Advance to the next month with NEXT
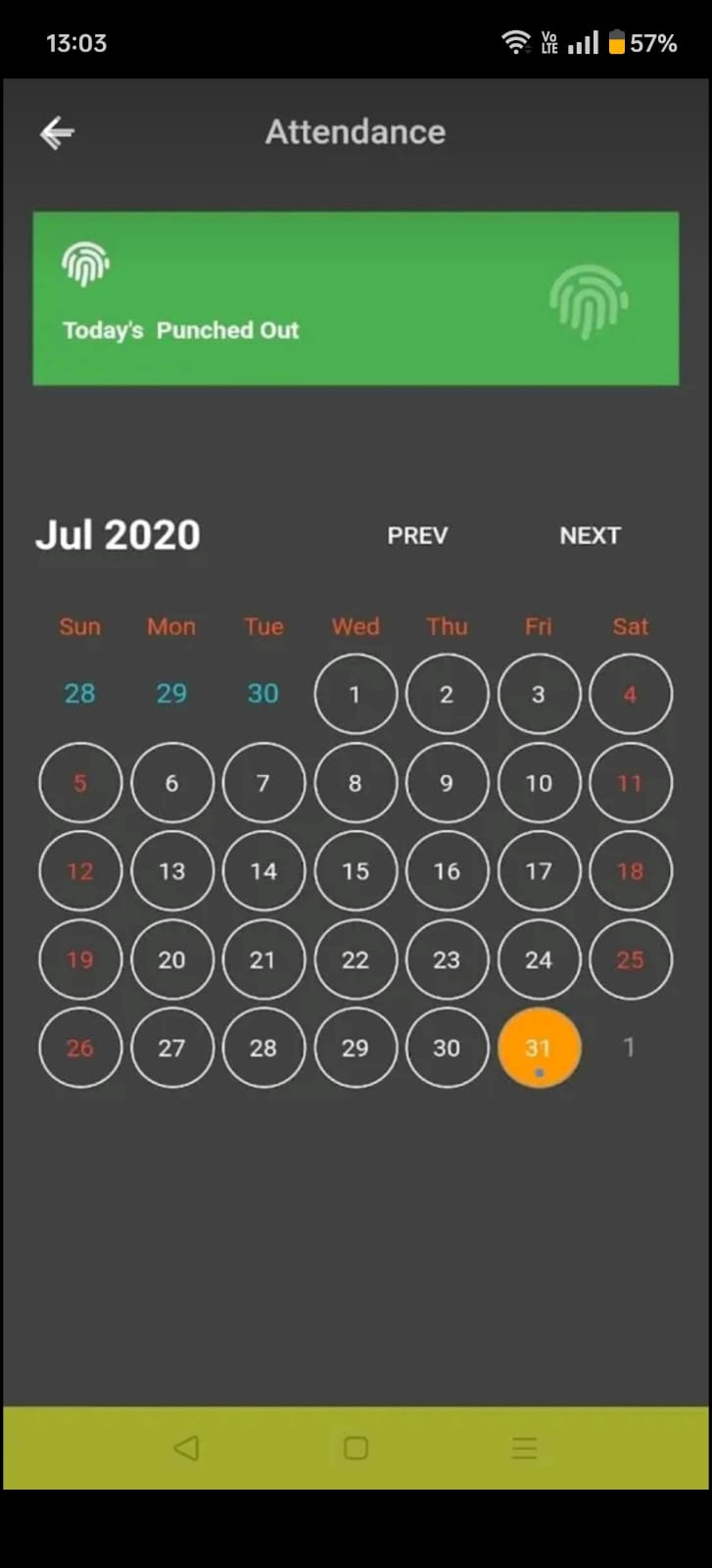Viewport: 712px width, 1568px height. 590,535
